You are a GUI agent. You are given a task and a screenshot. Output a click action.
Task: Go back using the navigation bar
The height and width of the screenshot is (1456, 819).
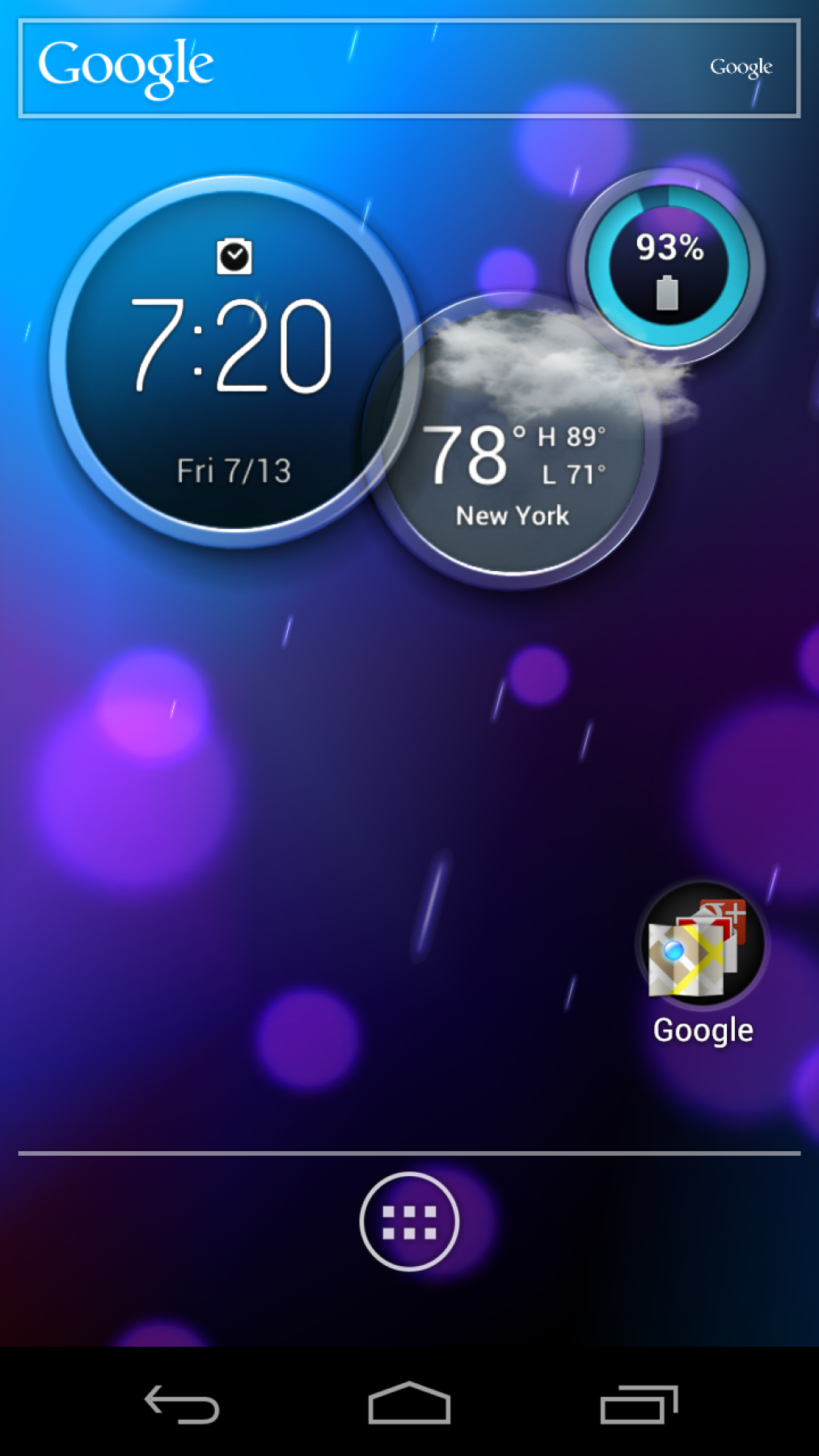click(x=182, y=1404)
